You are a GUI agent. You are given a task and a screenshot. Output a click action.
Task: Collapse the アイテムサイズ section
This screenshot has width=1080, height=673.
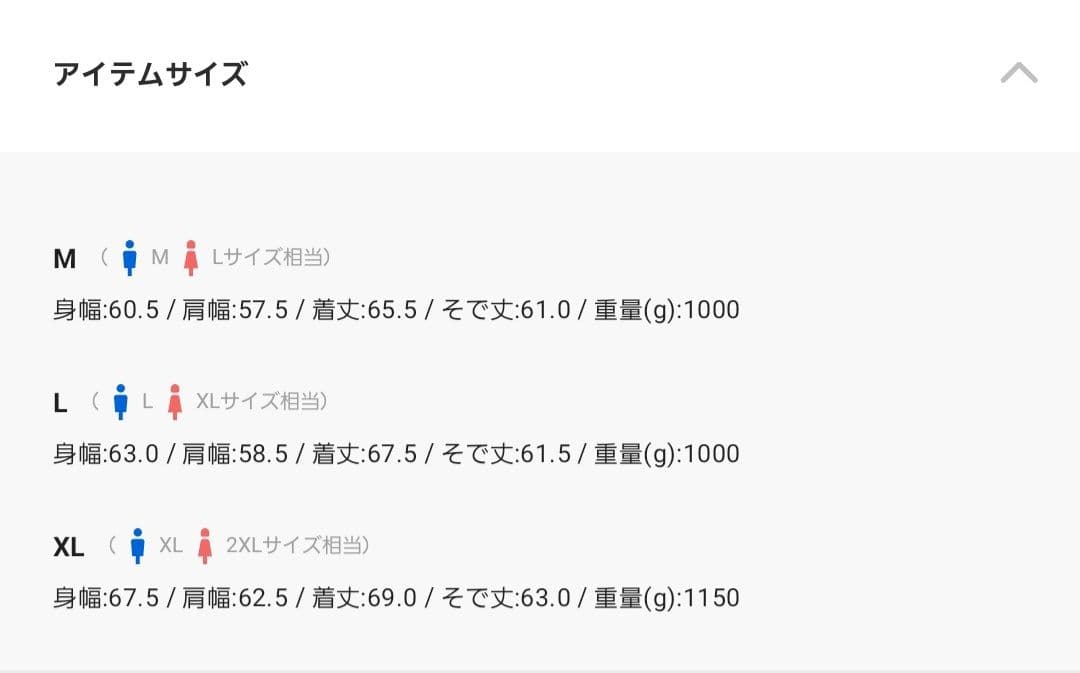pos(1018,74)
